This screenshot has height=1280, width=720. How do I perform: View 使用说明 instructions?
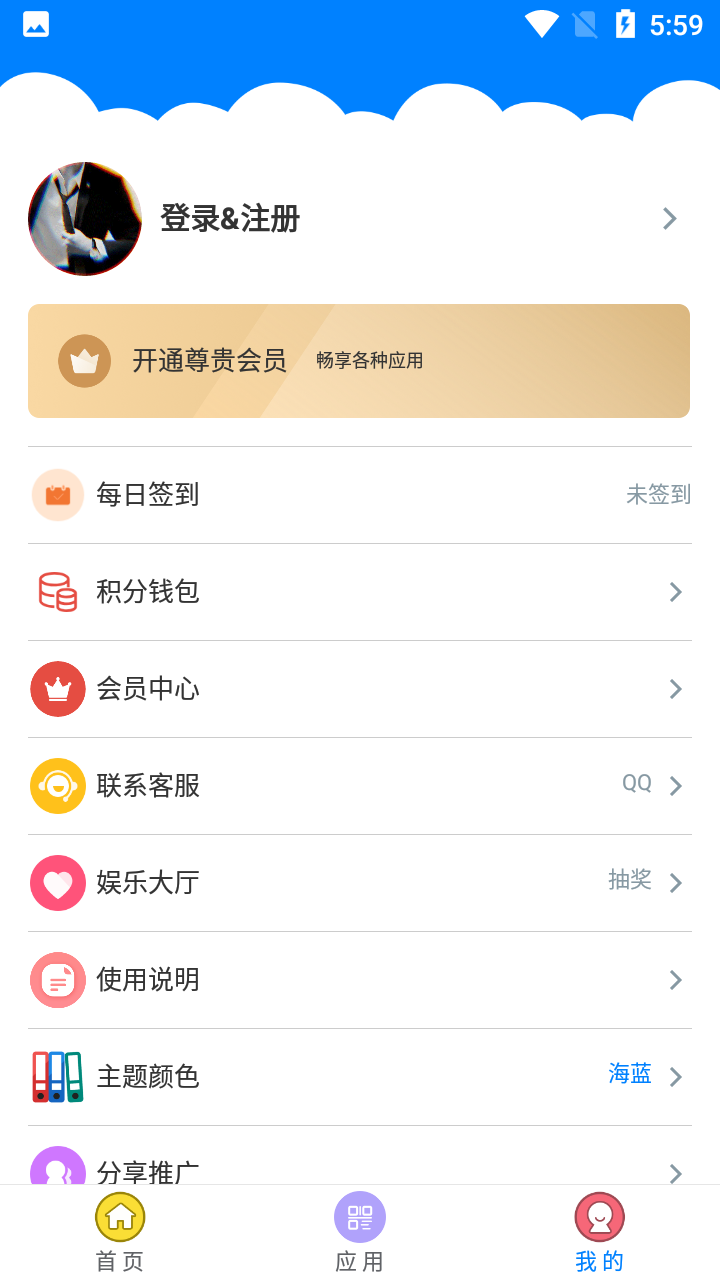tap(360, 980)
